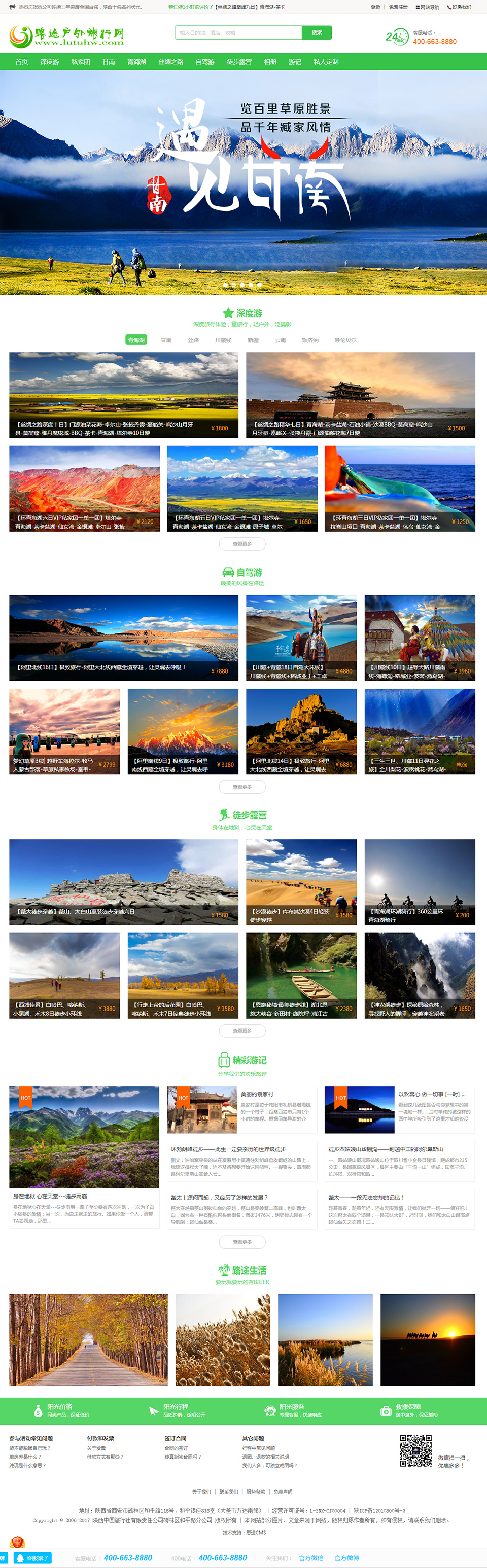Open 丝绸之路精华七日 tour card
Screen dimensions: 487x1568
tap(360, 394)
